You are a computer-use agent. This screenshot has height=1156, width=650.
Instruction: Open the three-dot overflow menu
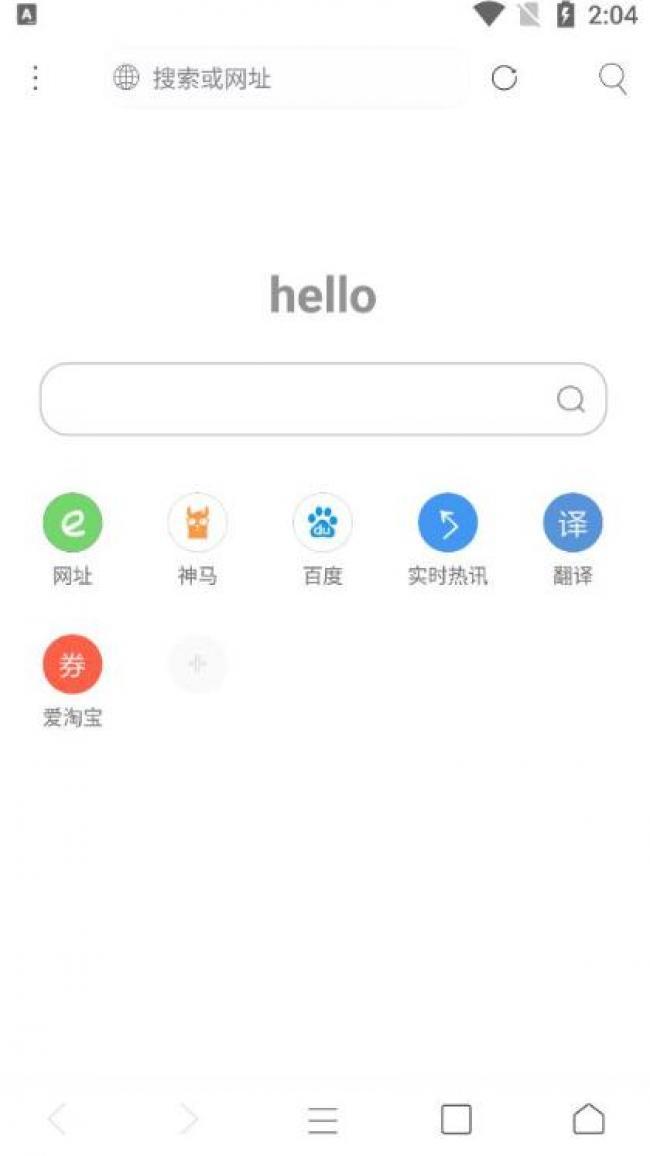[35, 77]
